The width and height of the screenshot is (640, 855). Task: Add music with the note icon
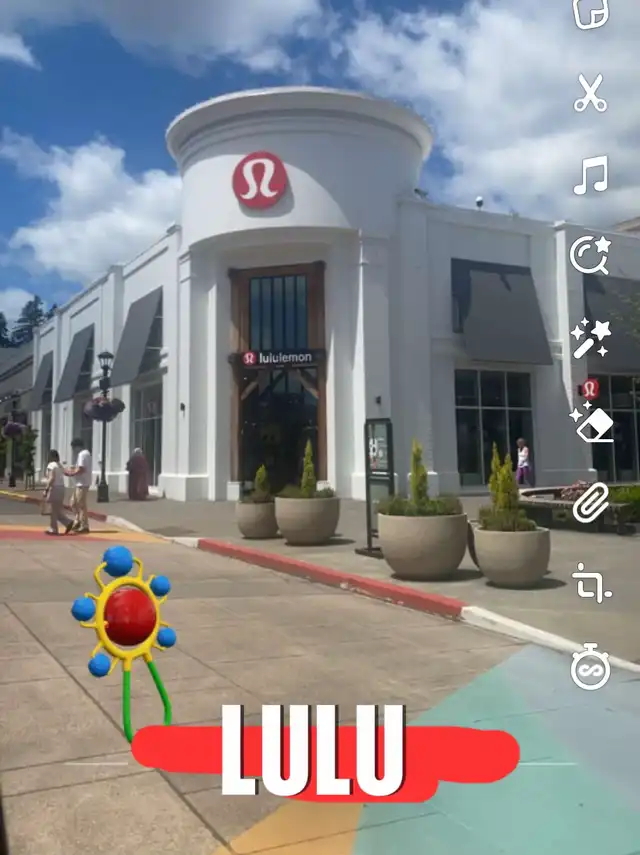coord(590,175)
